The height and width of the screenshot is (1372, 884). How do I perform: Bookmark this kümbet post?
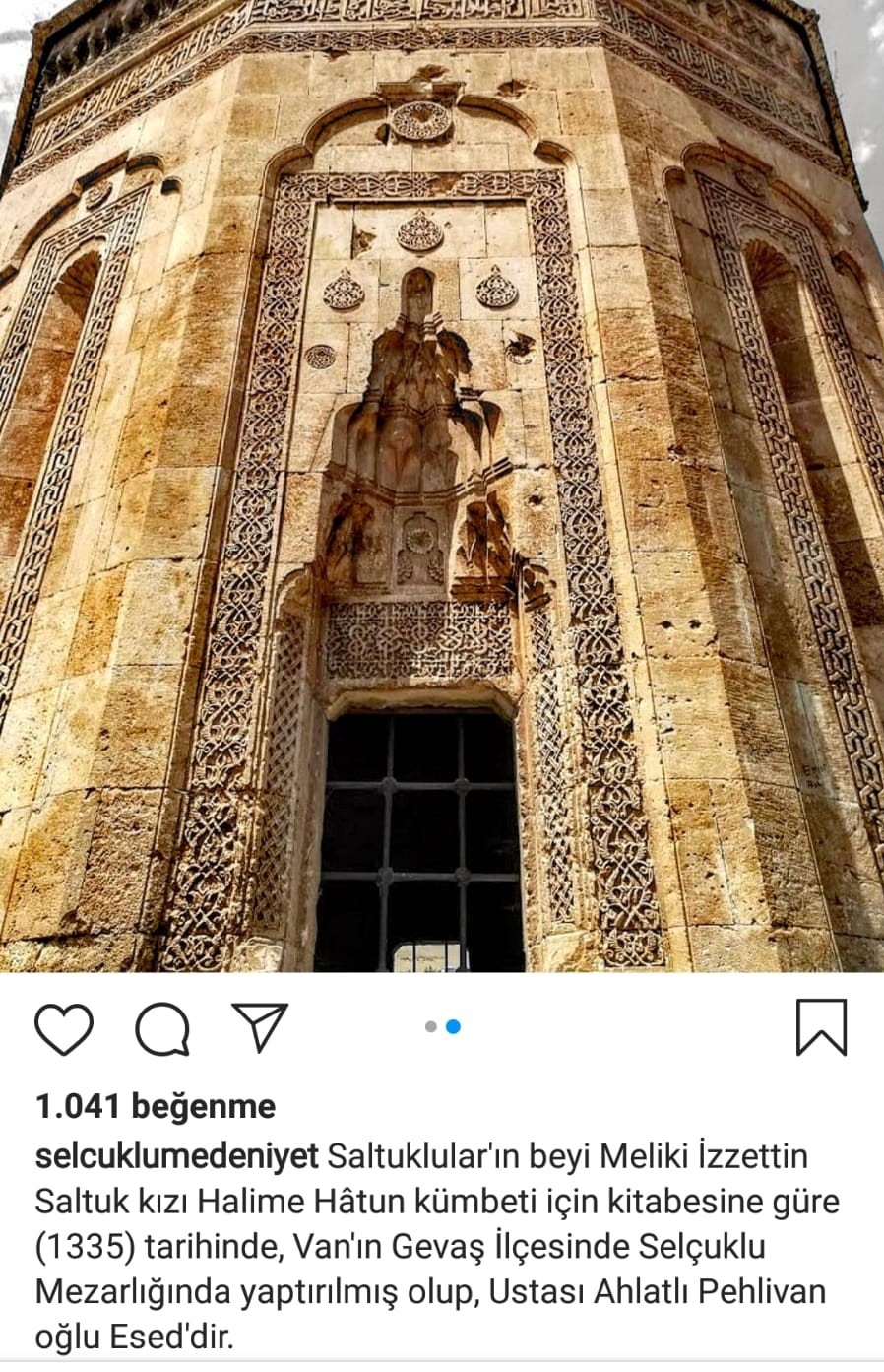point(821,1027)
